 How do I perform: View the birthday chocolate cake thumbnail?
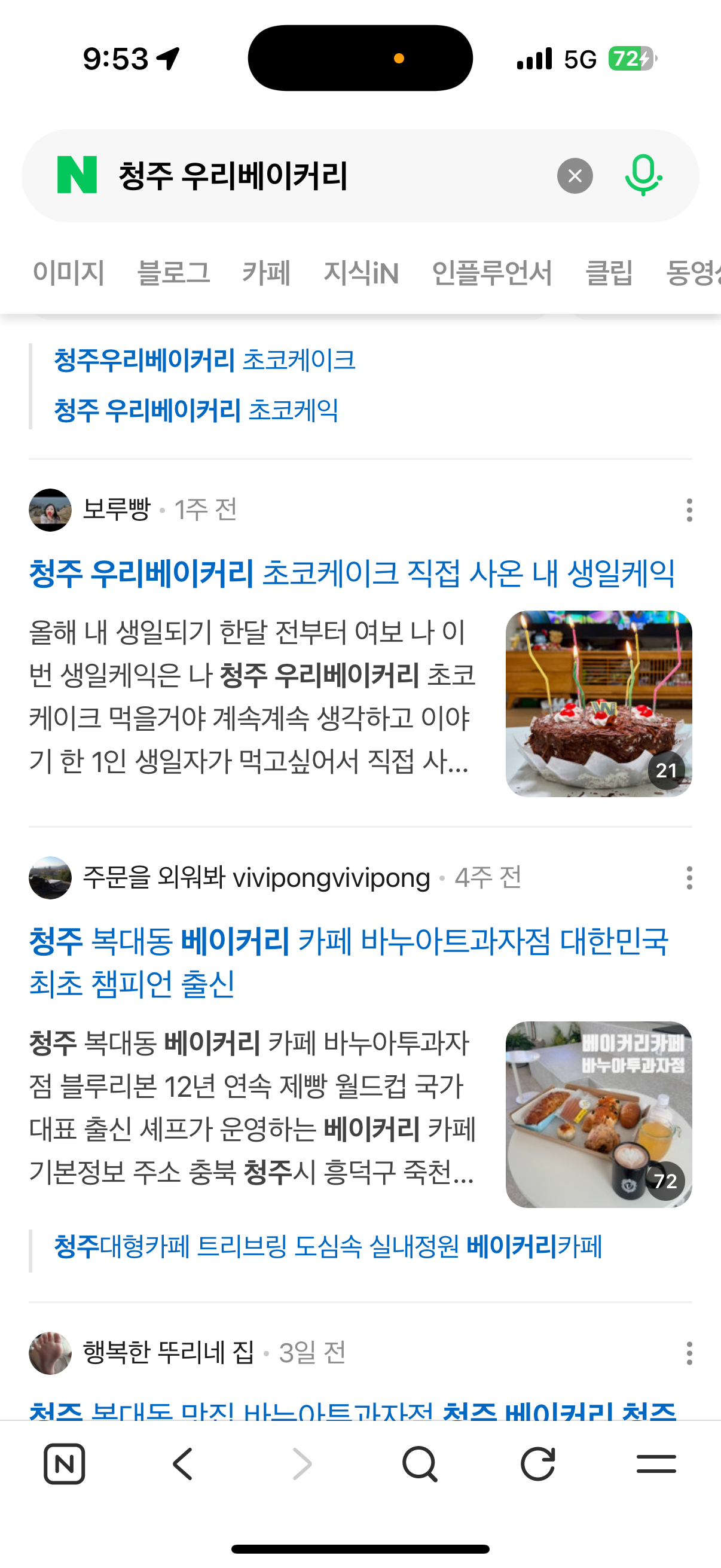(x=598, y=704)
